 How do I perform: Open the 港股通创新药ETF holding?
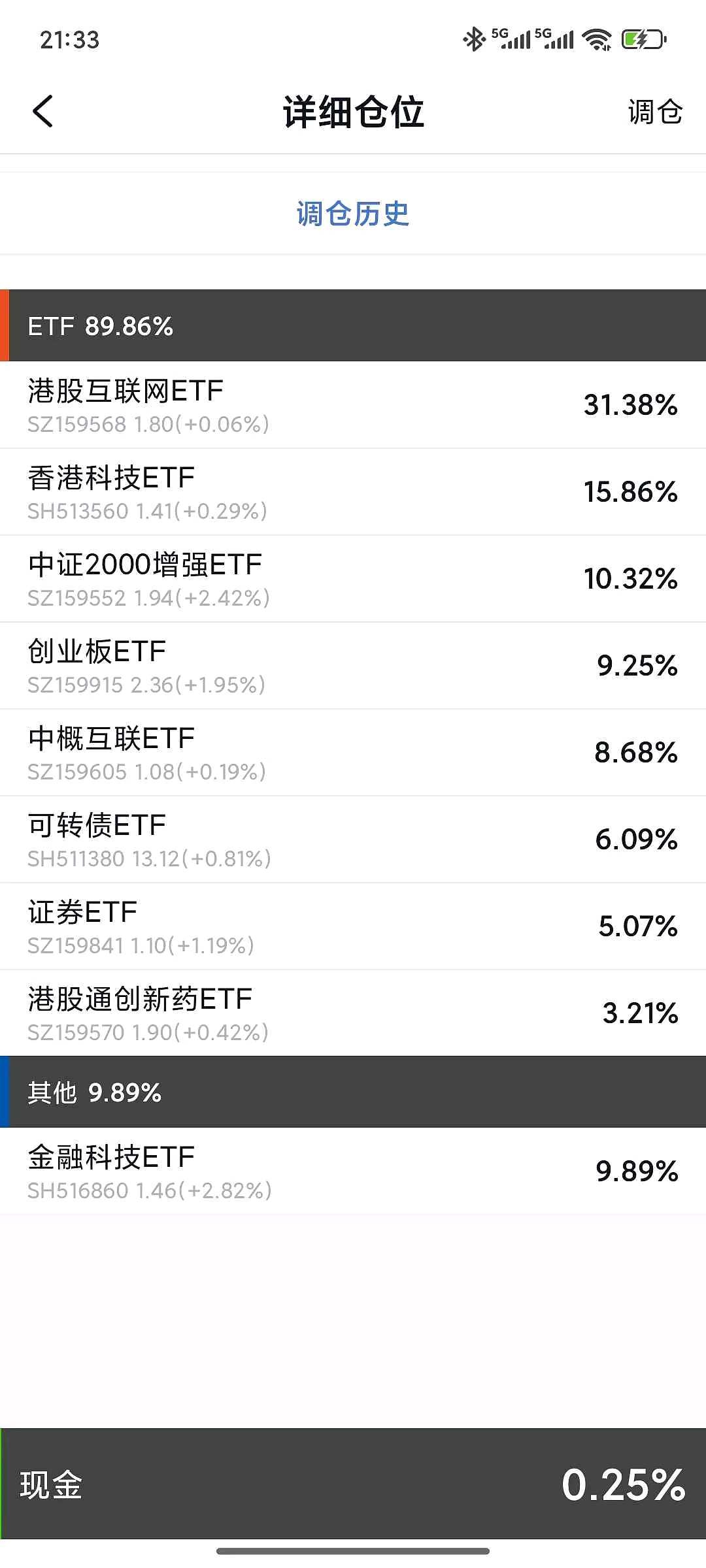tap(353, 1013)
